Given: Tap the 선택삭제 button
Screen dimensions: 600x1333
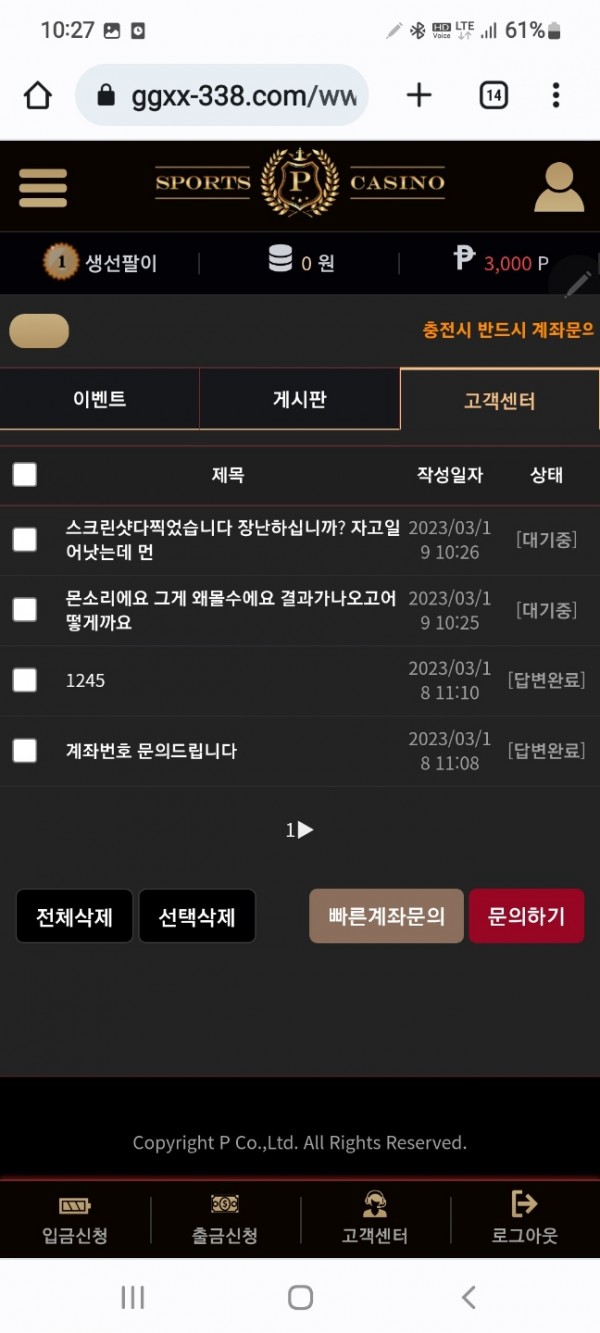Looking at the screenshot, I should tap(197, 916).
